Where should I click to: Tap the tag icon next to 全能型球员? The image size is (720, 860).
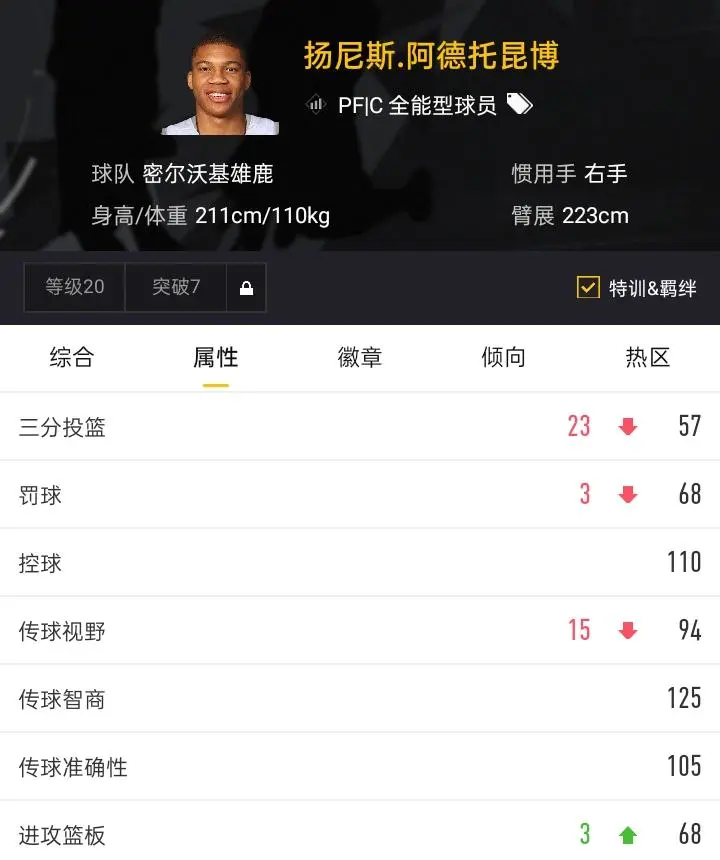(x=519, y=104)
